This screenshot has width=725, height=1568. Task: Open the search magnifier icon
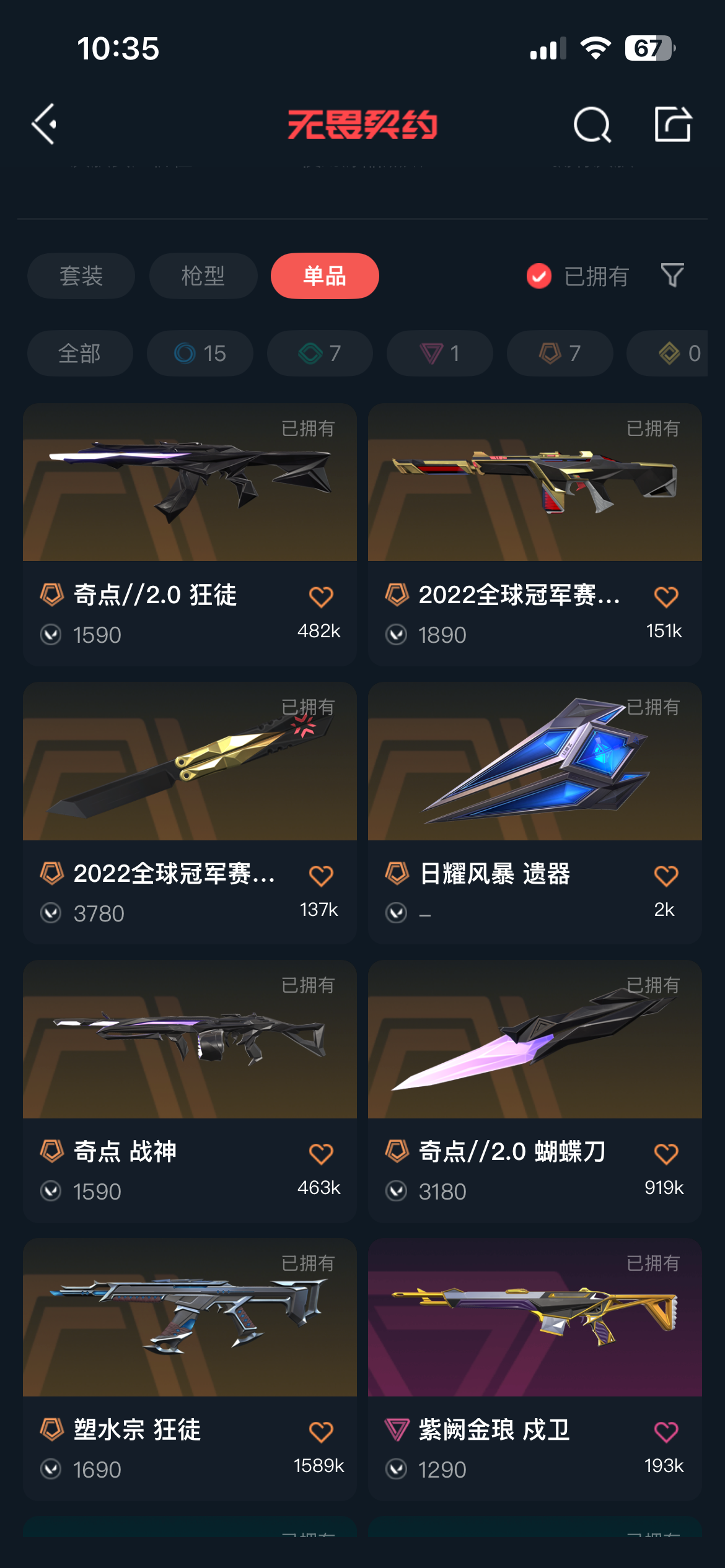[592, 125]
